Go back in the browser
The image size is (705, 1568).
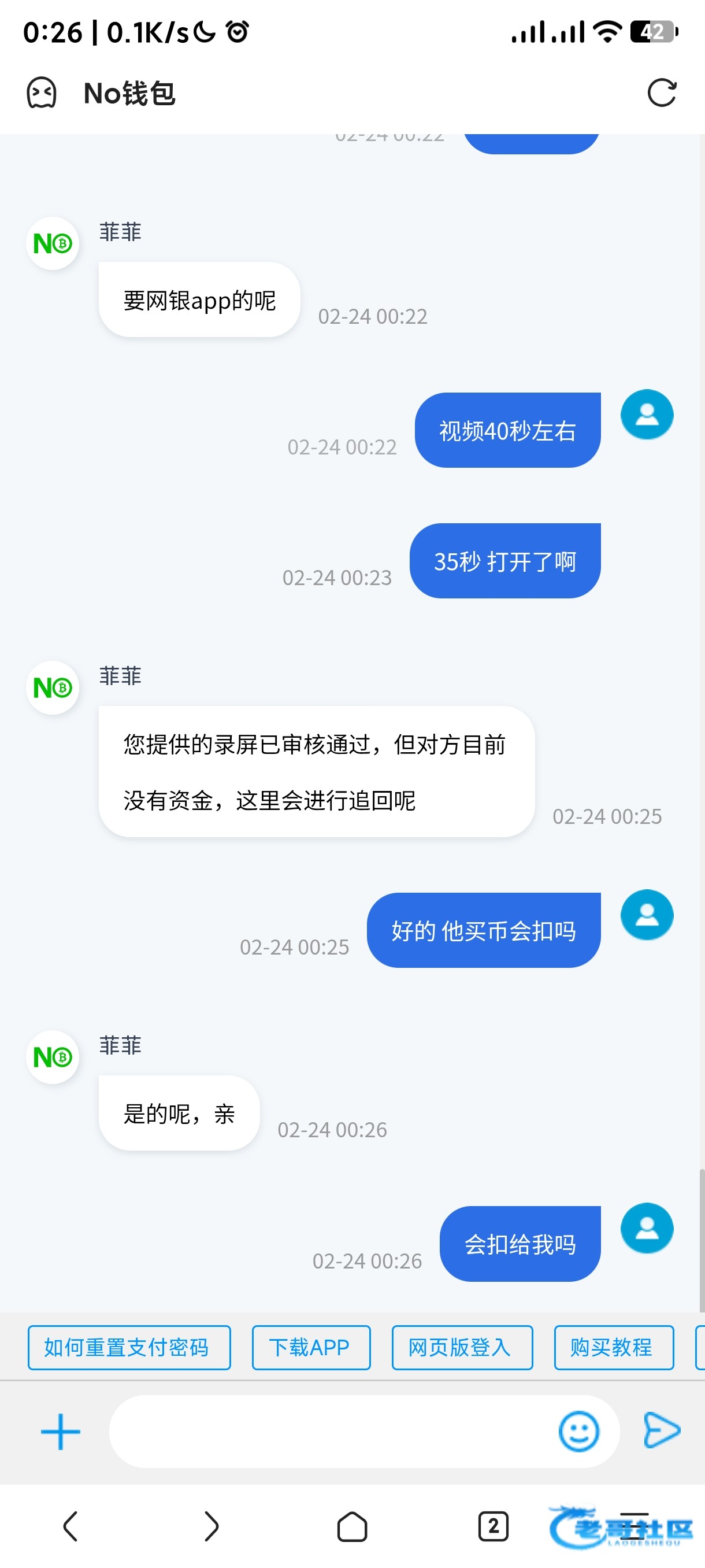(70, 1526)
